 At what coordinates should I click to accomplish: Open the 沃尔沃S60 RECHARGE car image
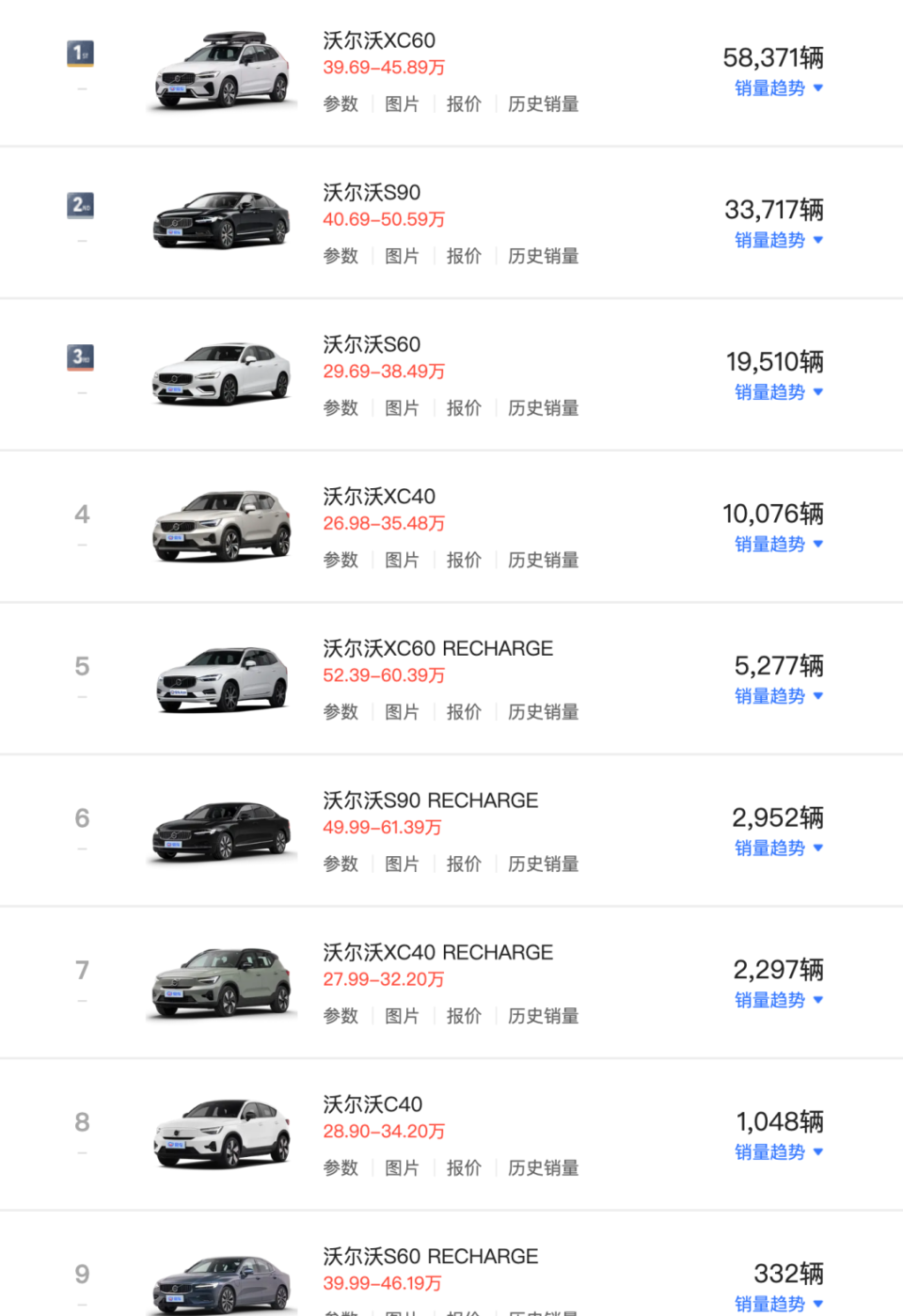tap(223, 1284)
